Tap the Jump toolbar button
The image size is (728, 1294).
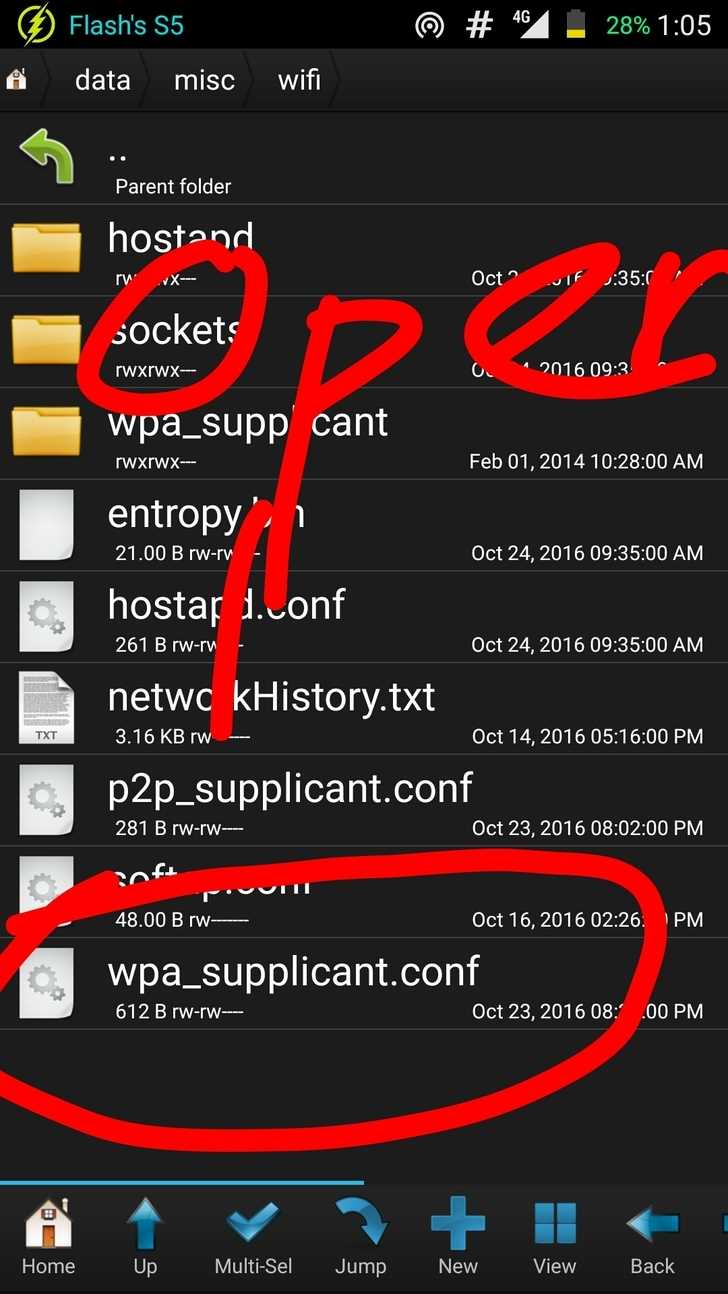360,1238
